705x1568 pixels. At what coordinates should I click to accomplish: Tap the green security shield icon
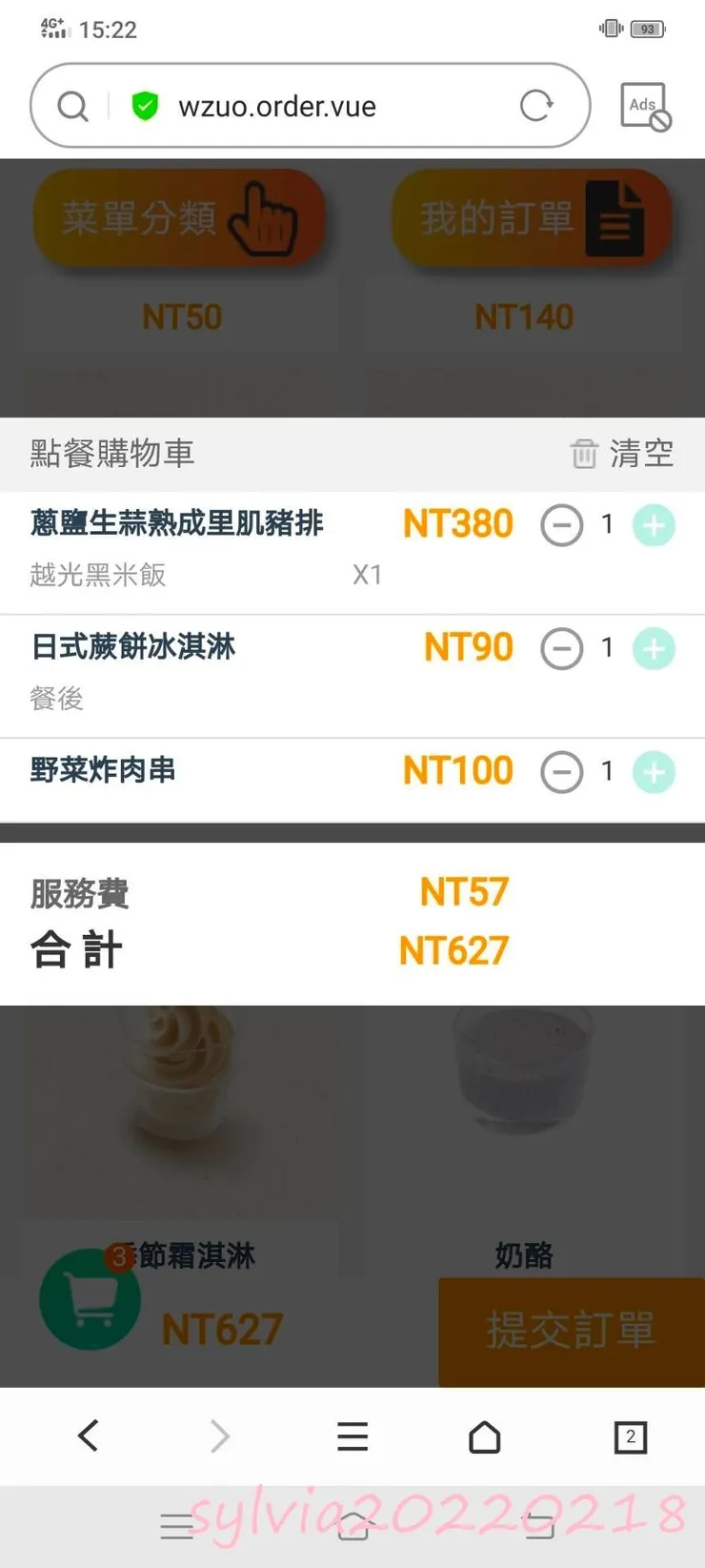pyautogui.click(x=145, y=106)
